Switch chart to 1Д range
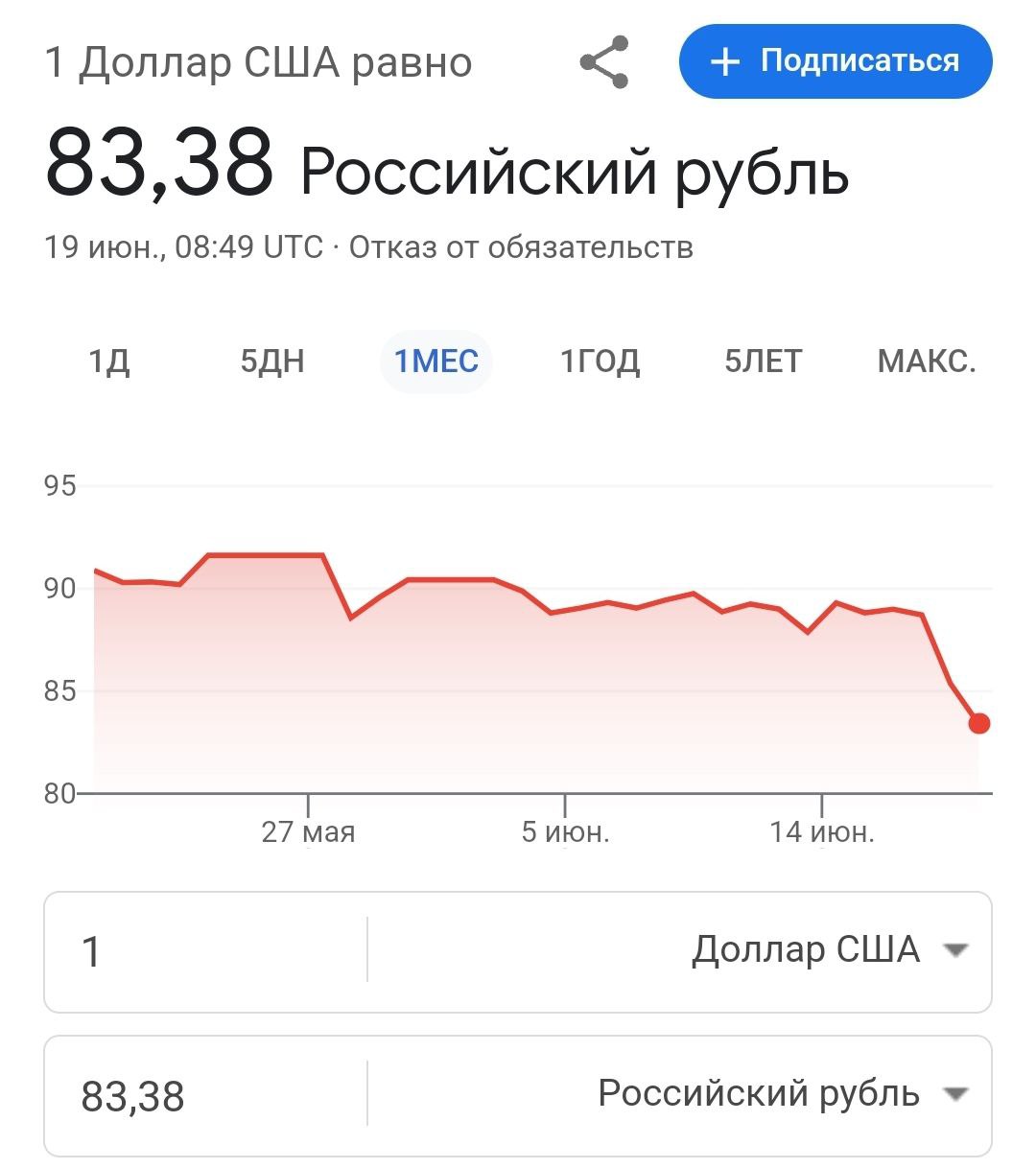The height and width of the screenshot is (1168, 1036). (x=109, y=362)
